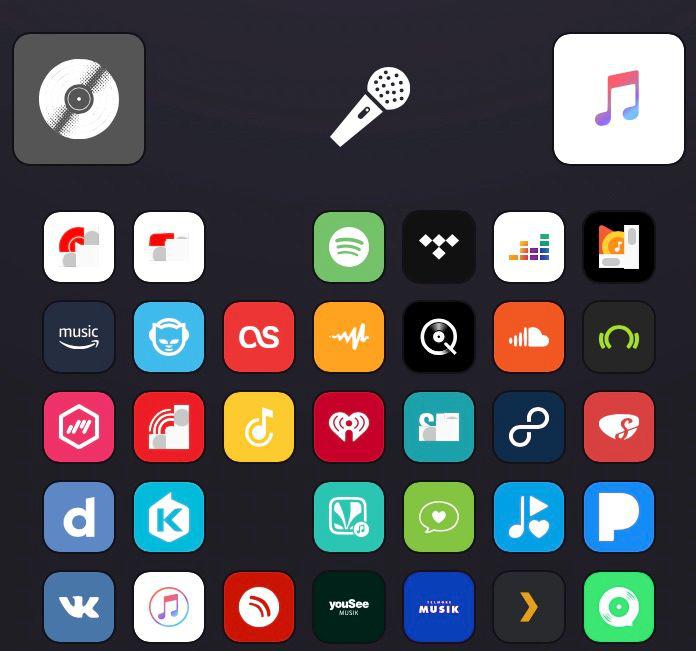Select the Napster icon
This screenshot has width=696, height=651.
169,337
